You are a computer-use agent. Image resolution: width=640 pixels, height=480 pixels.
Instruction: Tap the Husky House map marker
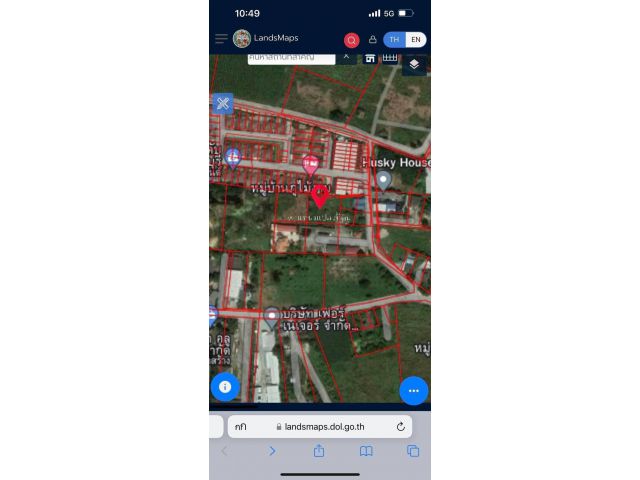click(x=384, y=180)
